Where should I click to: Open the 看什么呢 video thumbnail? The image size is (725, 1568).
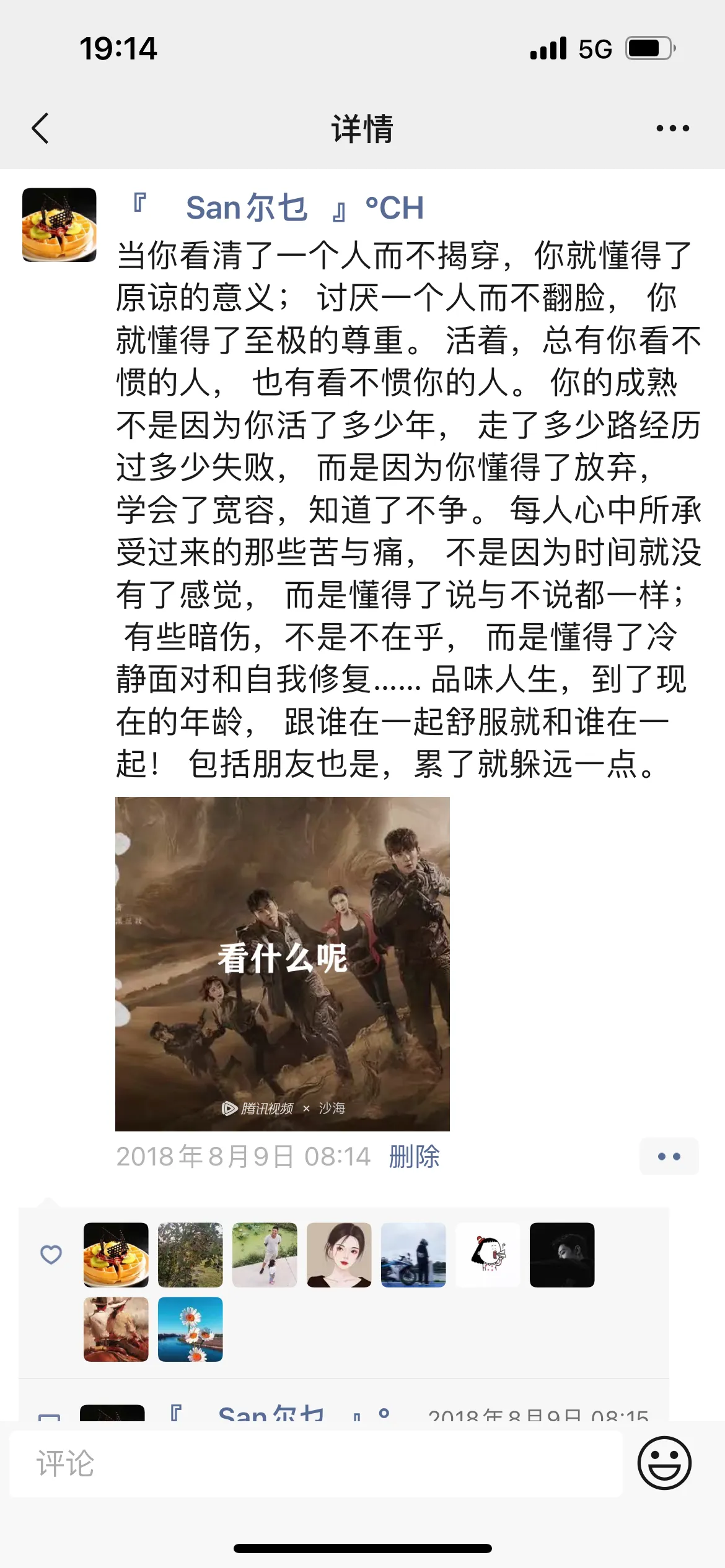tap(283, 964)
